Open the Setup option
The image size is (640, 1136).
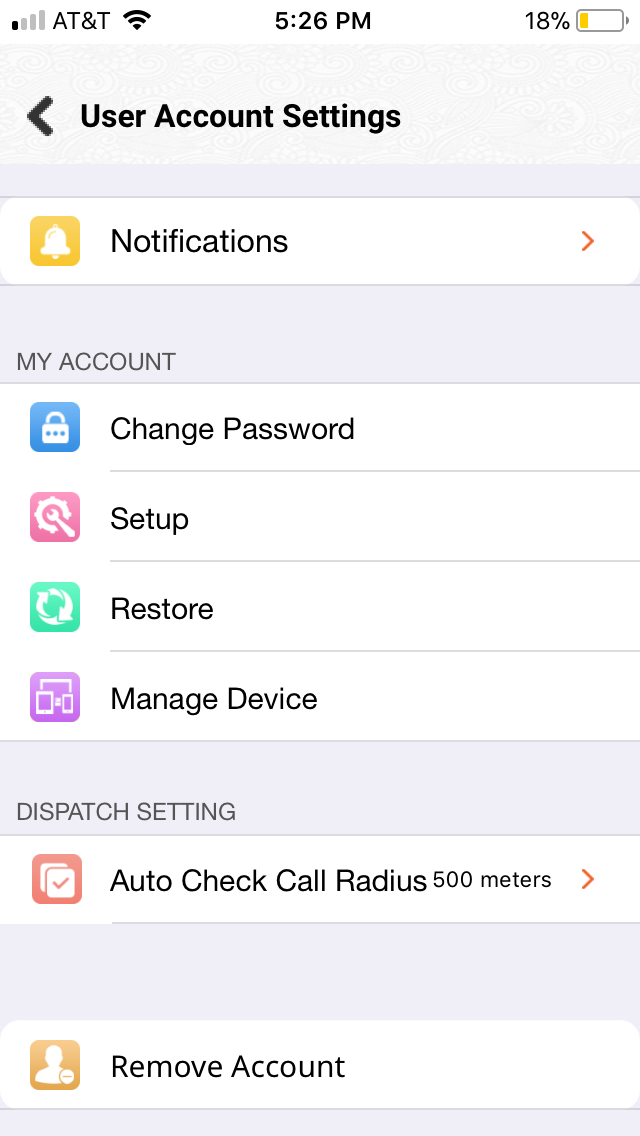point(320,519)
